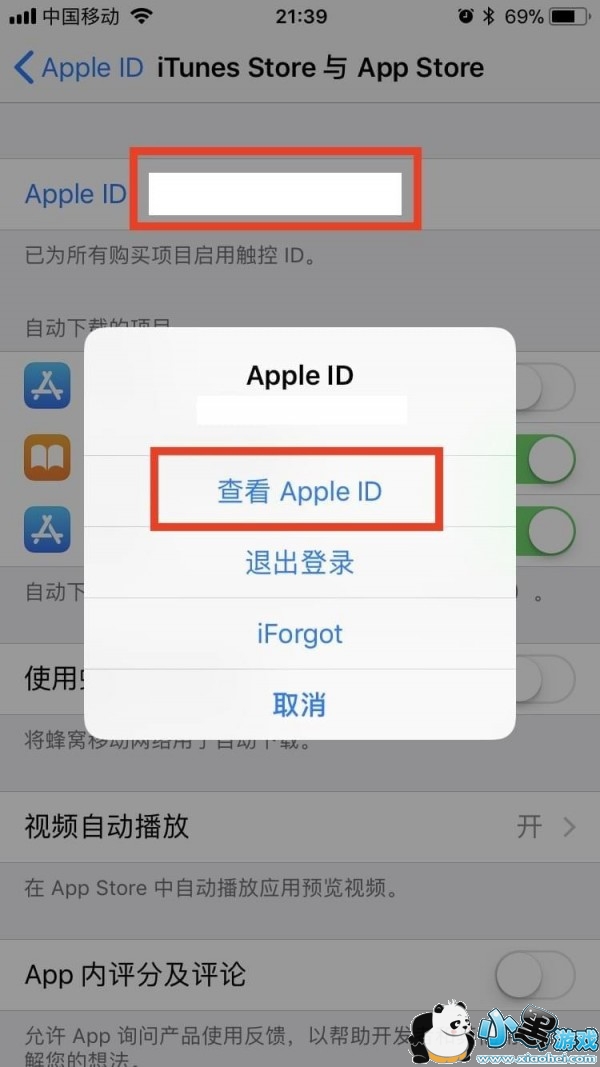Open the iForgot option
This screenshot has width=600, height=1067.
299,633
